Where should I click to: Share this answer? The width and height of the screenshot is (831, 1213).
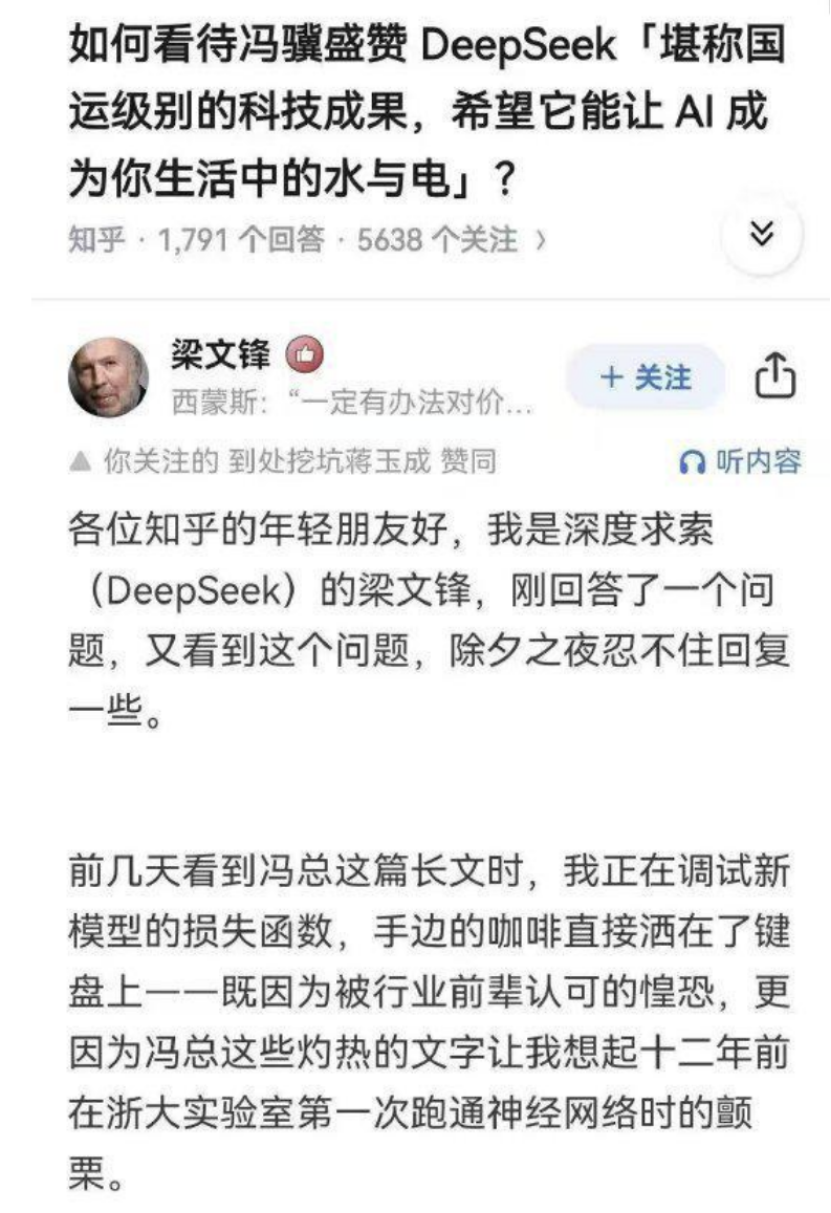(775, 378)
